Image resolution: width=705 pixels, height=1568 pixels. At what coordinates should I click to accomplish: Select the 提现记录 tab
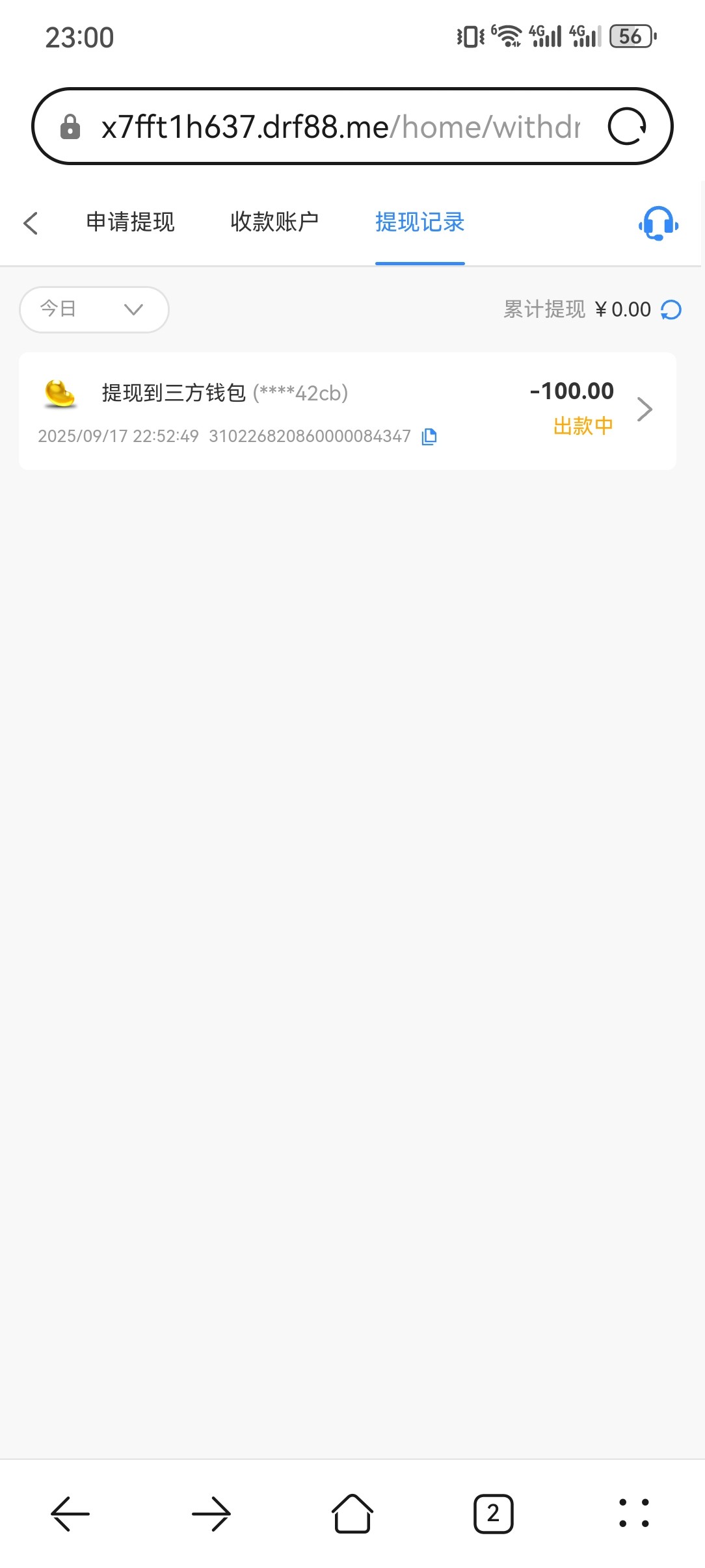419,222
